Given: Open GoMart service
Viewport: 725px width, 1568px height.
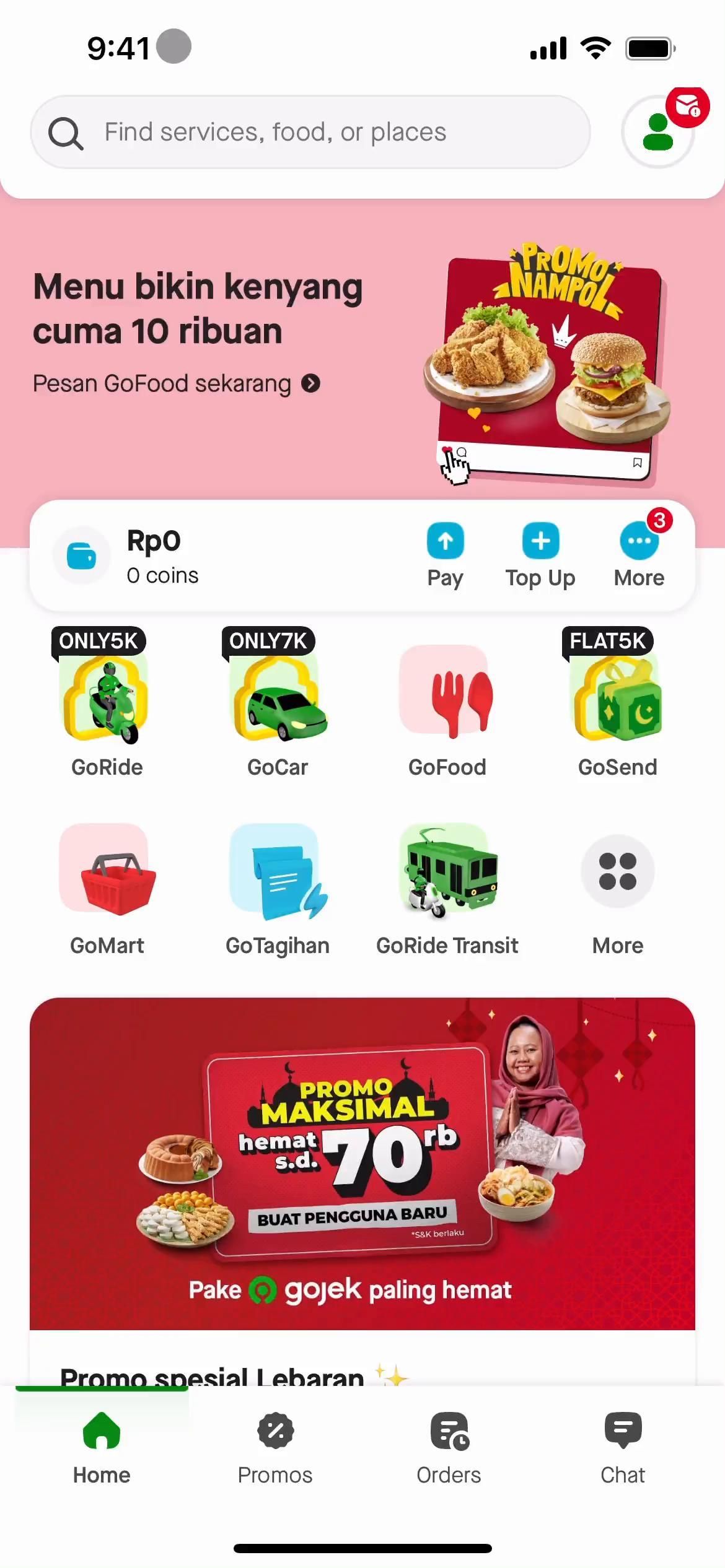Looking at the screenshot, I should pyautogui.click(x=107, y=889).
